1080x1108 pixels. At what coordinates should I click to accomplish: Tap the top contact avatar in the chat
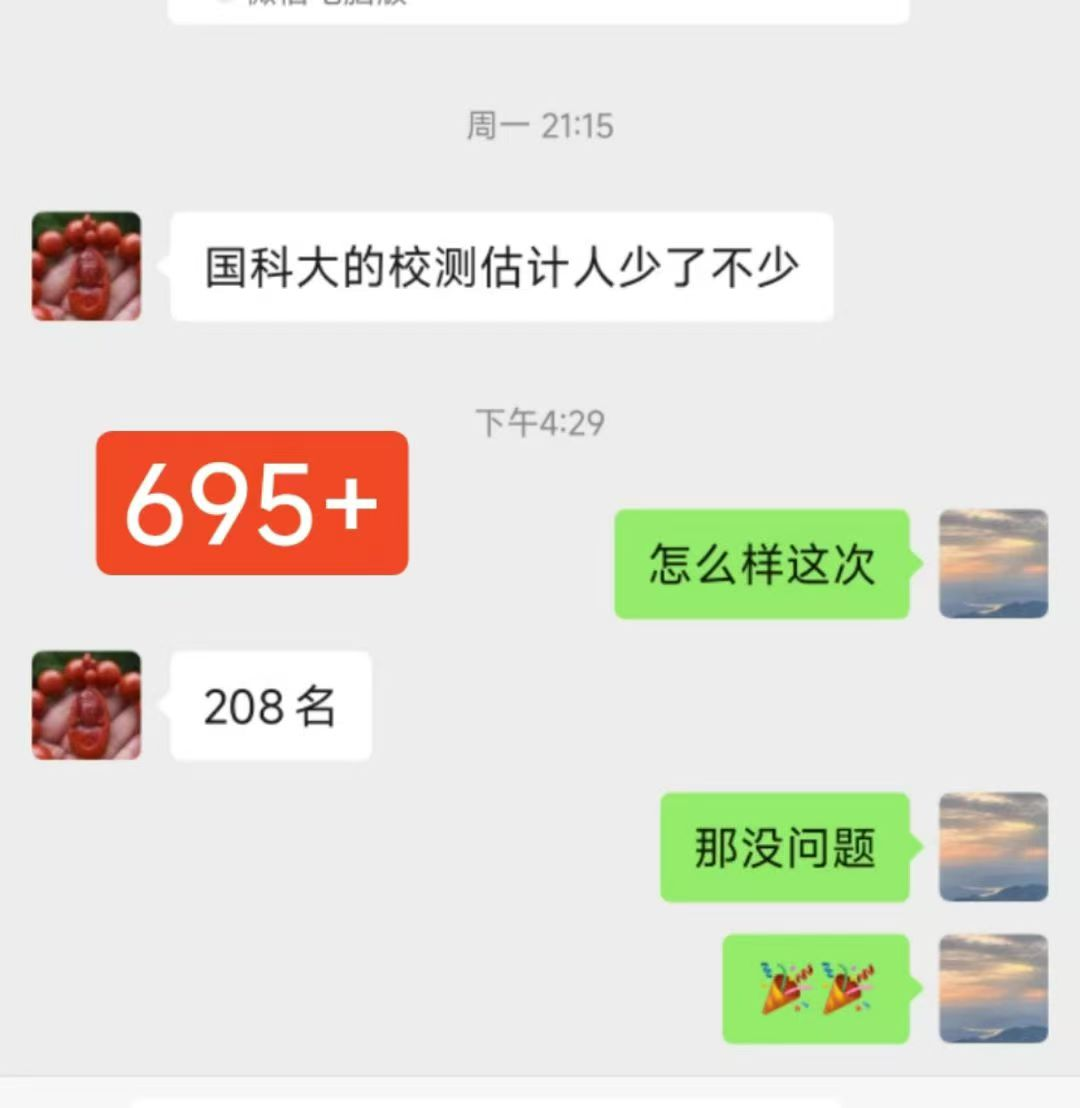85,268
